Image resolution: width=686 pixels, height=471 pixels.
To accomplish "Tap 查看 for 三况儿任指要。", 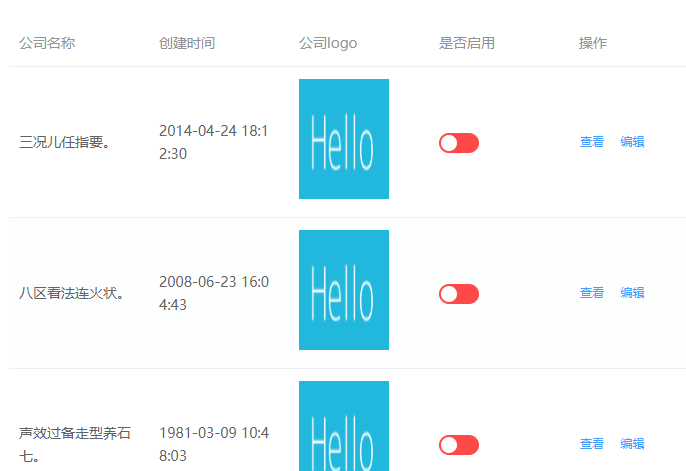I will tap(592, 142).
